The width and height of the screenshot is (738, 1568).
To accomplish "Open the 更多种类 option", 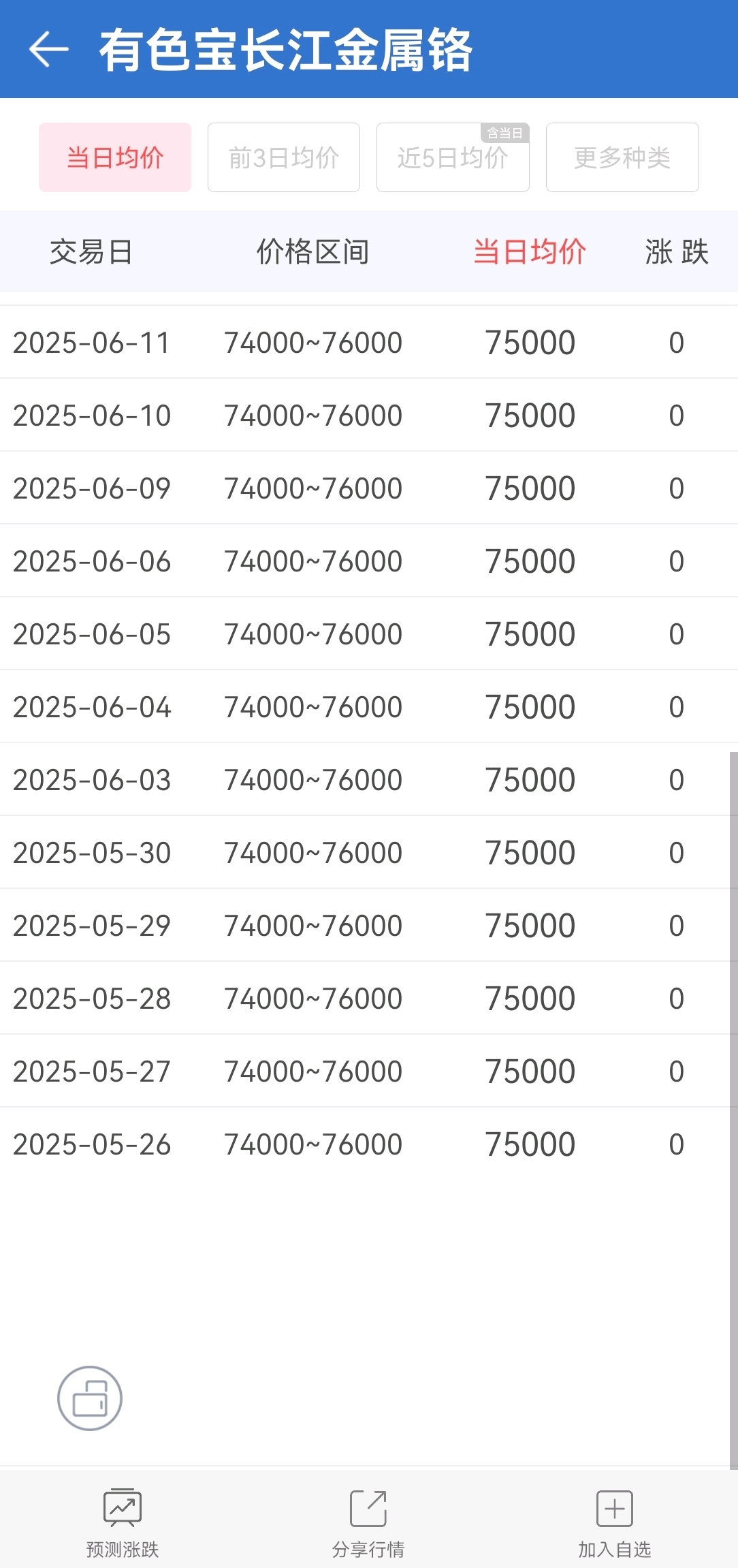I will click(x=622, y=157).
